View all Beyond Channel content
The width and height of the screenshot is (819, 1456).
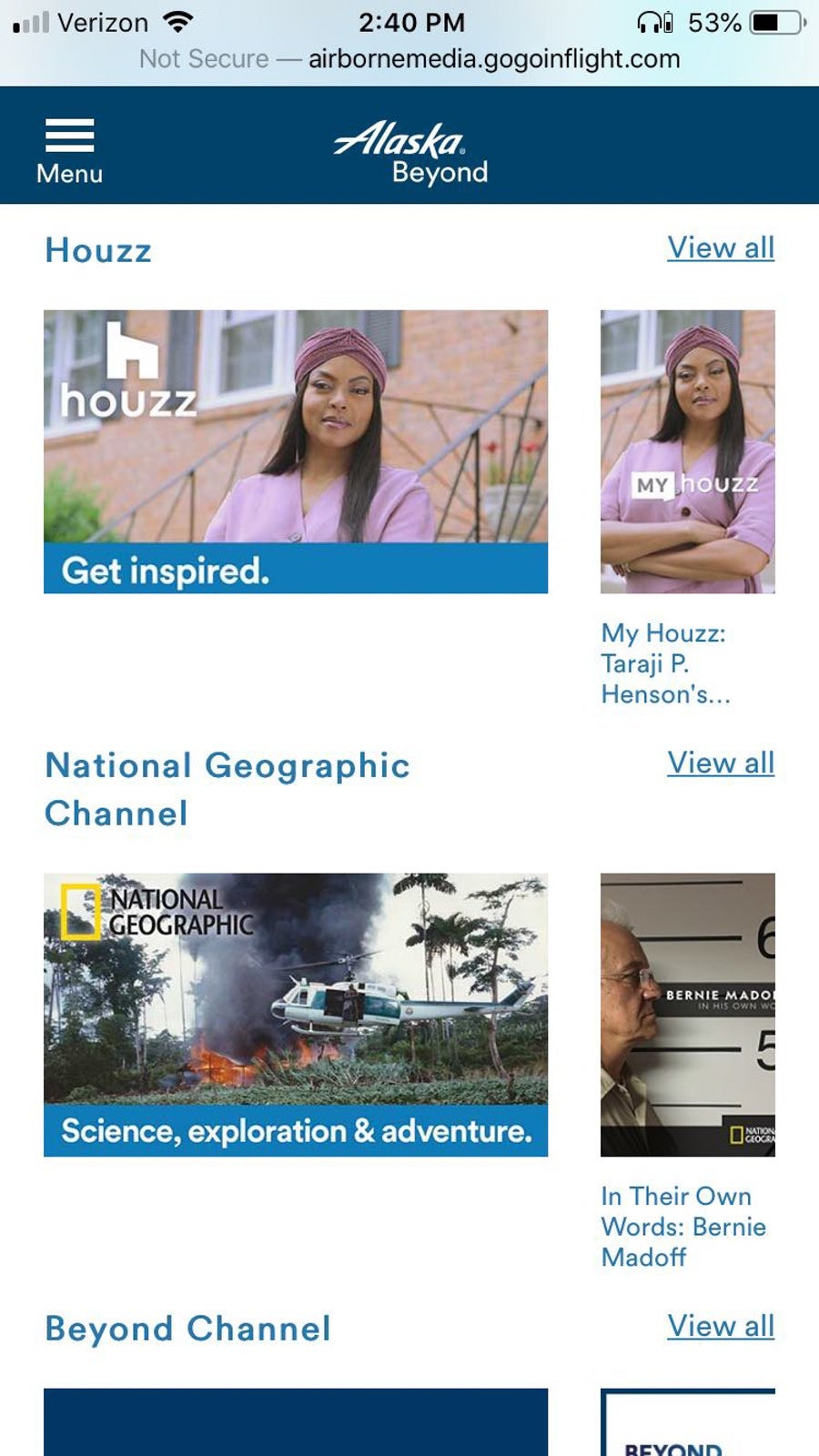point(720,1326)
